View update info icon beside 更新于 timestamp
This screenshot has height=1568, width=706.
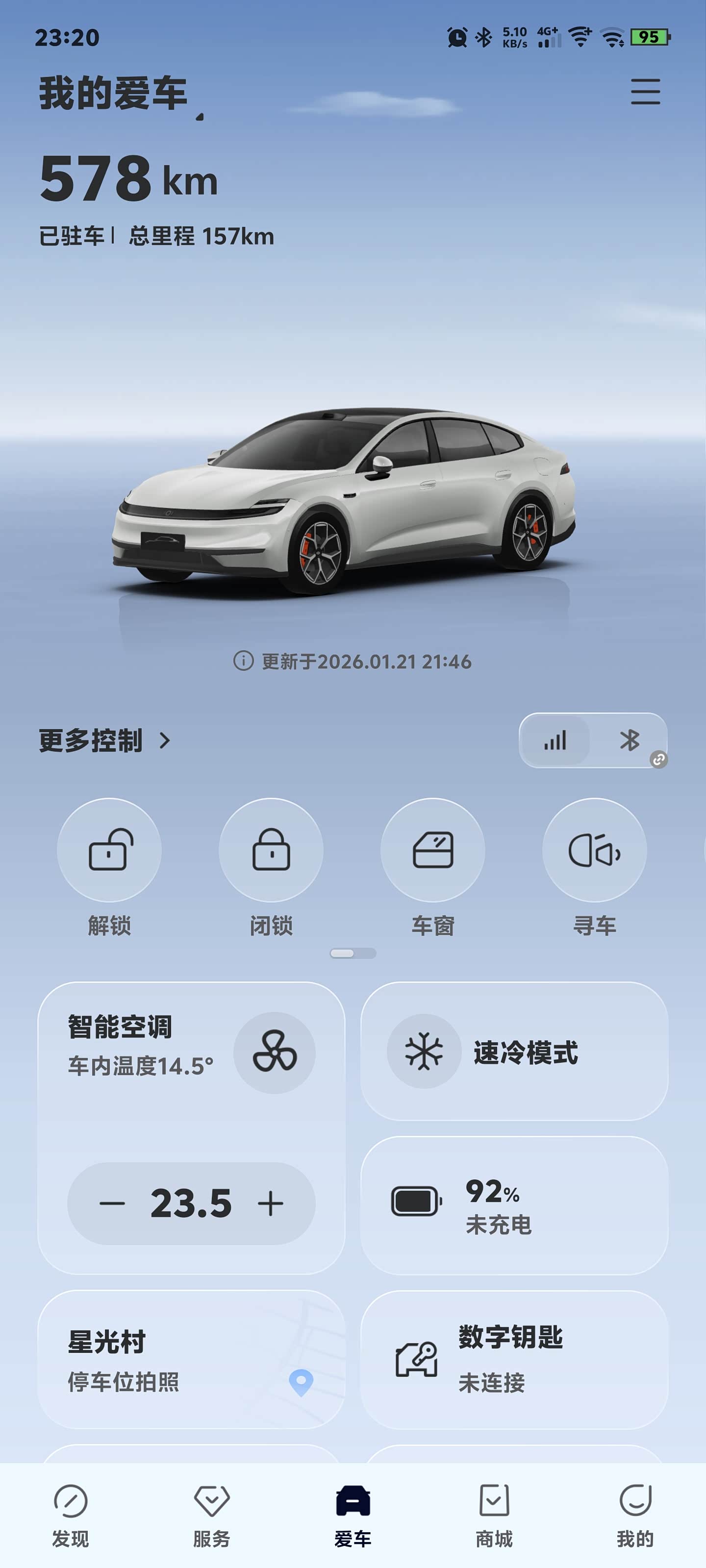tap(244, 661)
